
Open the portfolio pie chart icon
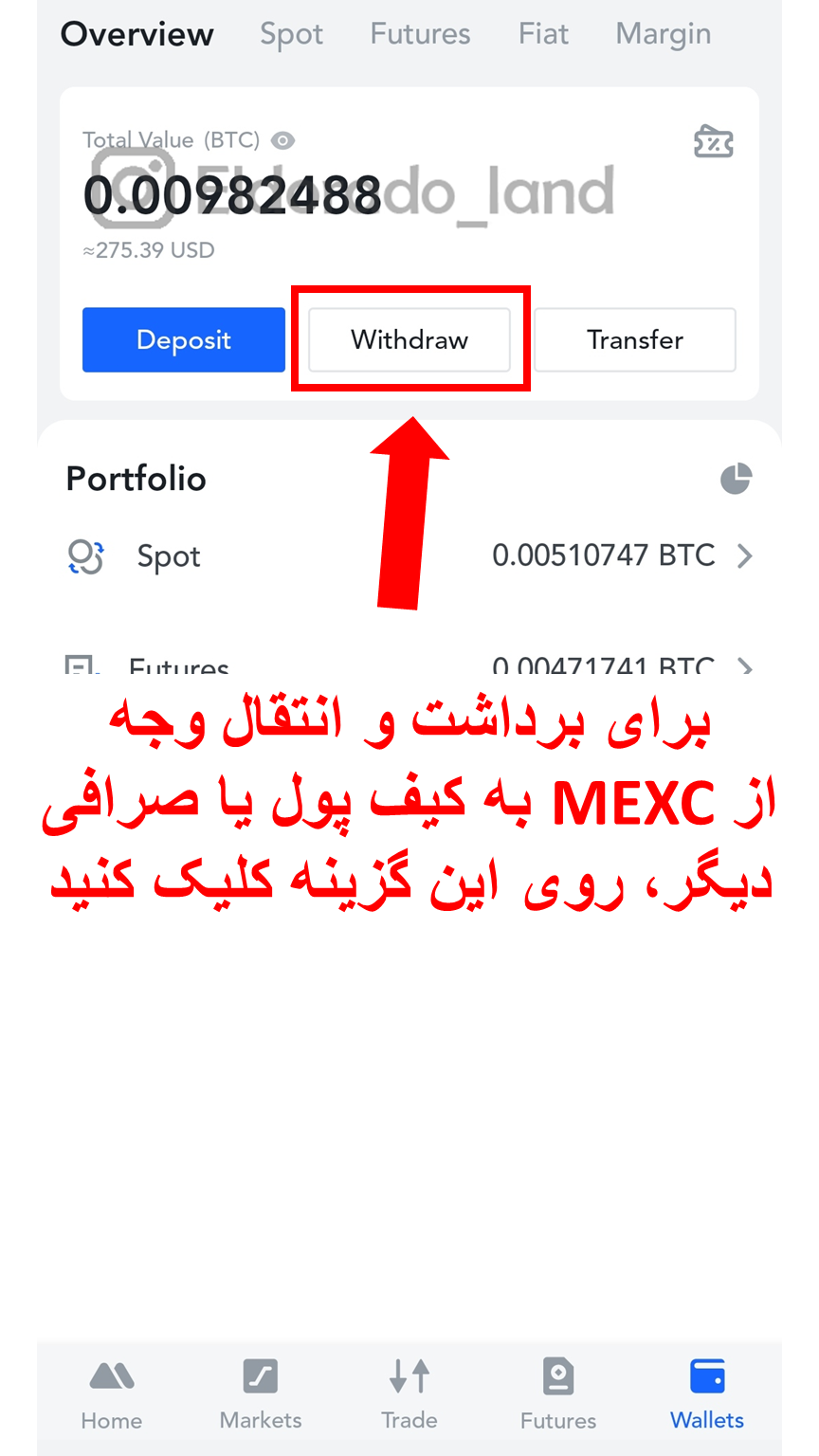(x=736, y=479)
